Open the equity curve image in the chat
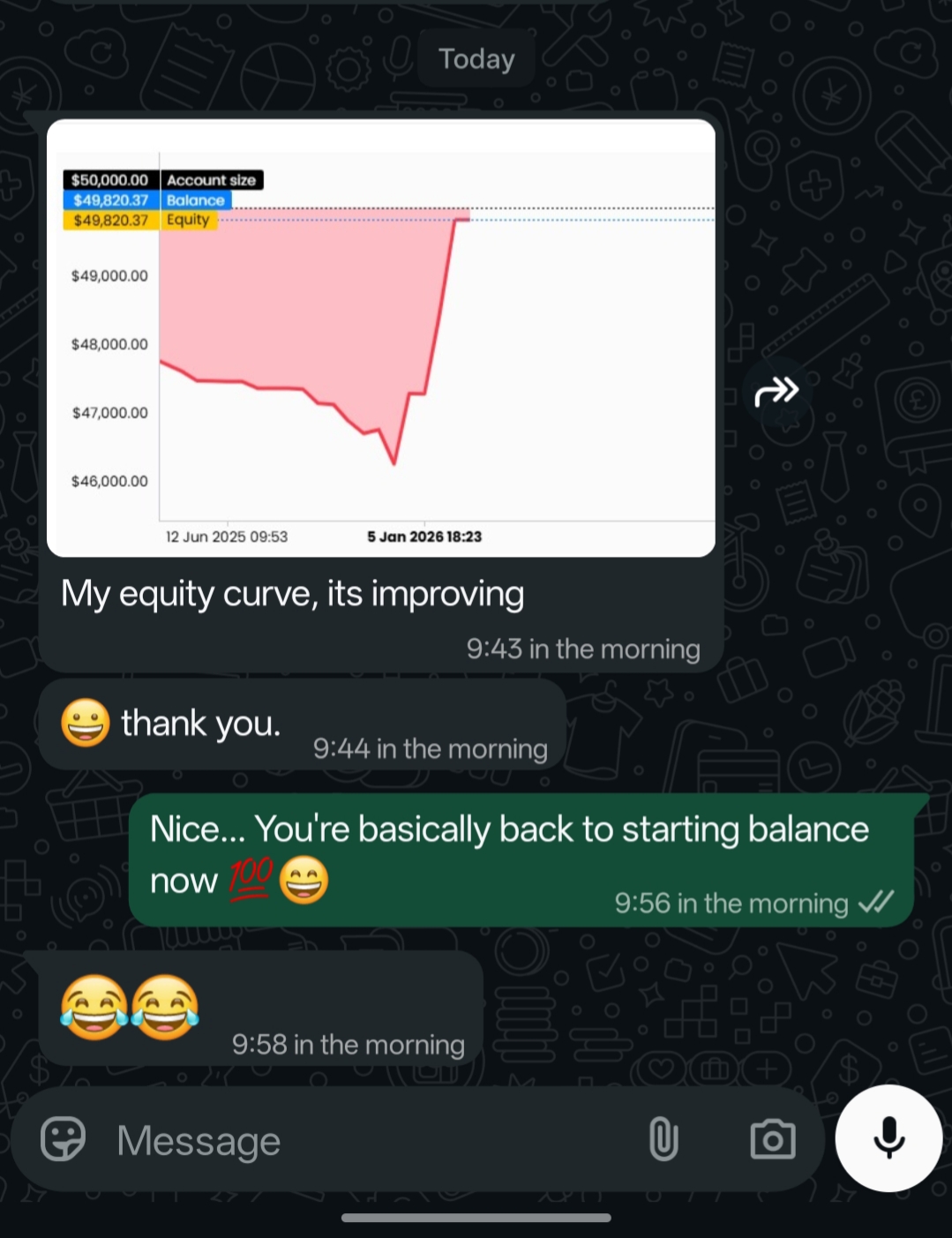 pyautogui.click(x=380, y=338)
